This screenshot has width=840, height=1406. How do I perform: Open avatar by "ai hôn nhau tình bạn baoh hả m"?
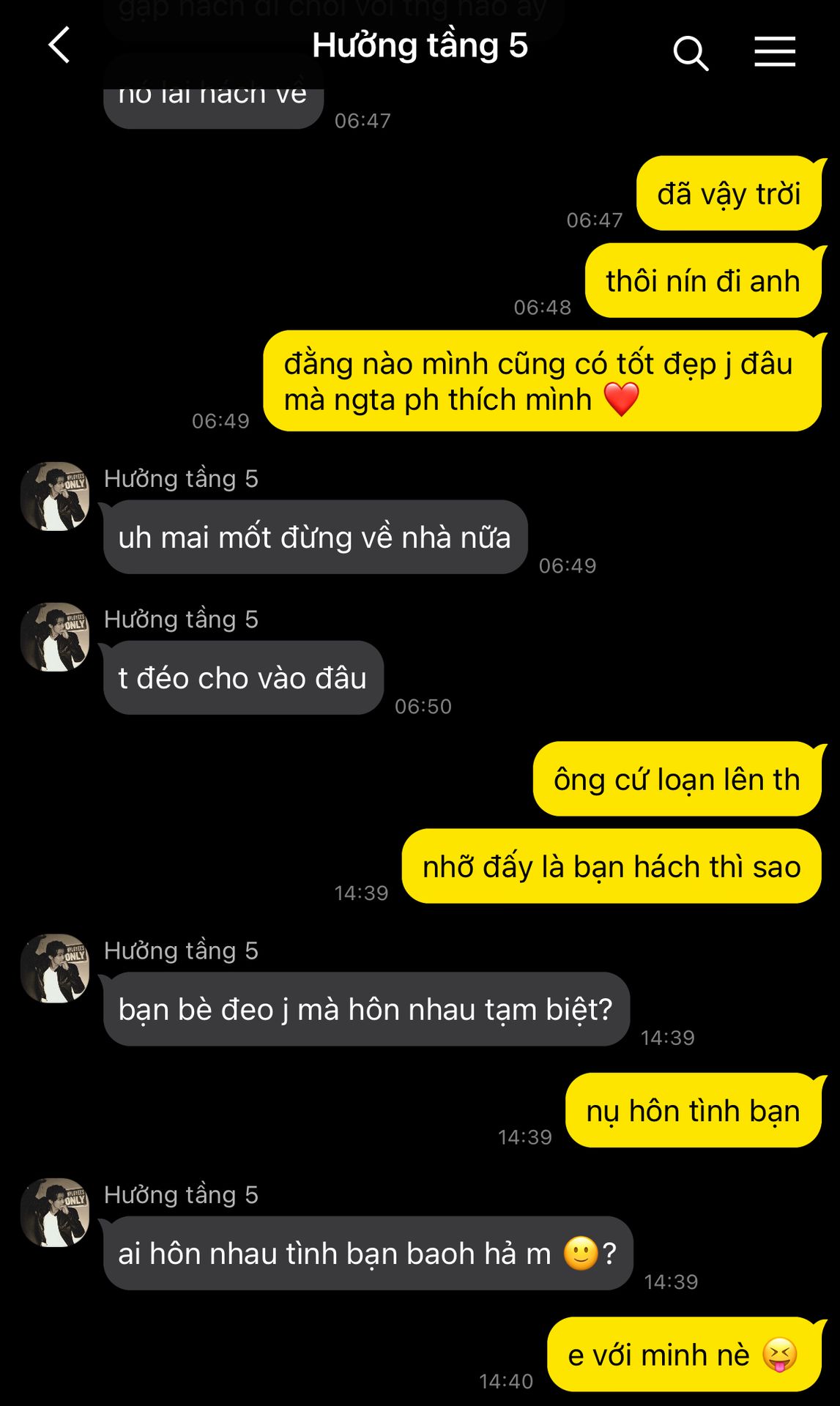coord(55,1212)
